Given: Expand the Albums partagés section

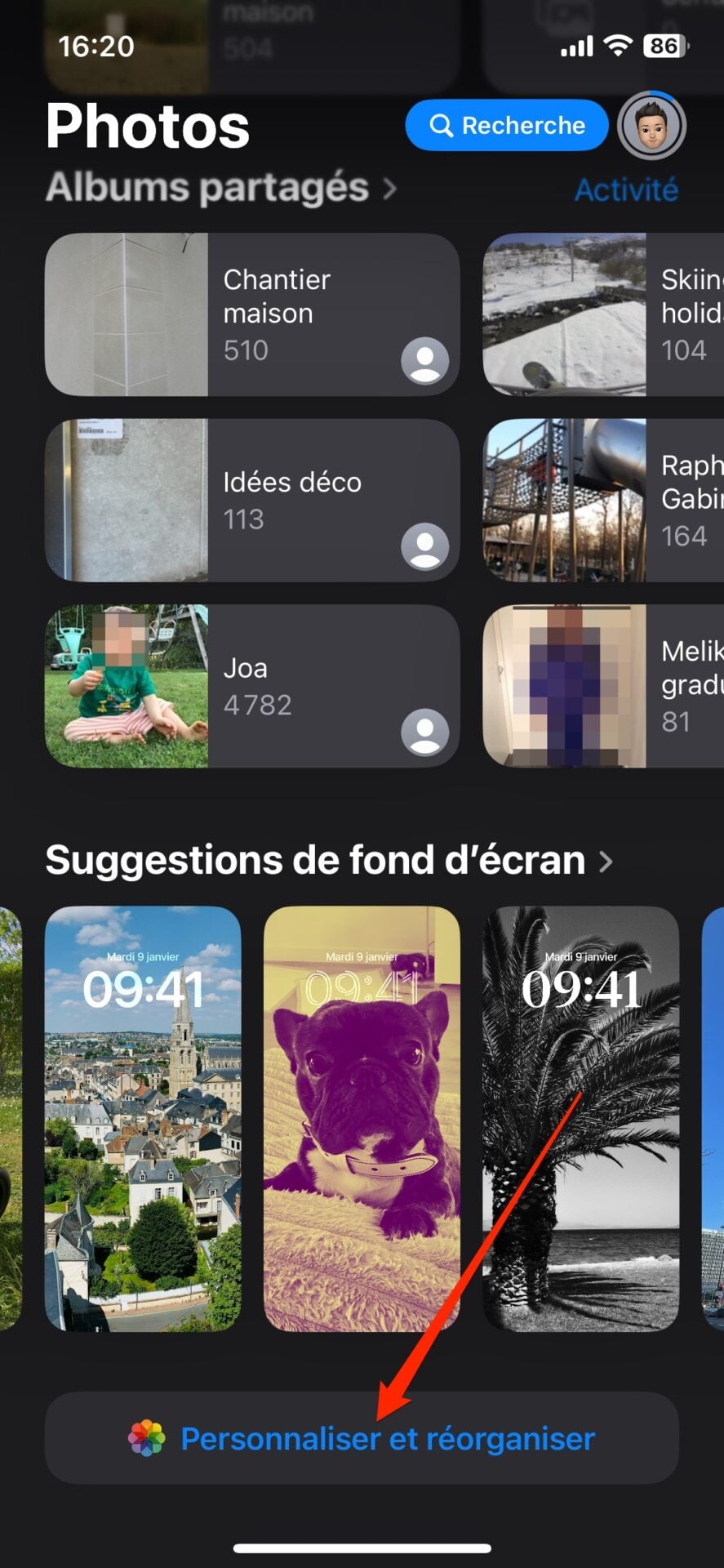Looking at the screenshot, I should [220, 188].
